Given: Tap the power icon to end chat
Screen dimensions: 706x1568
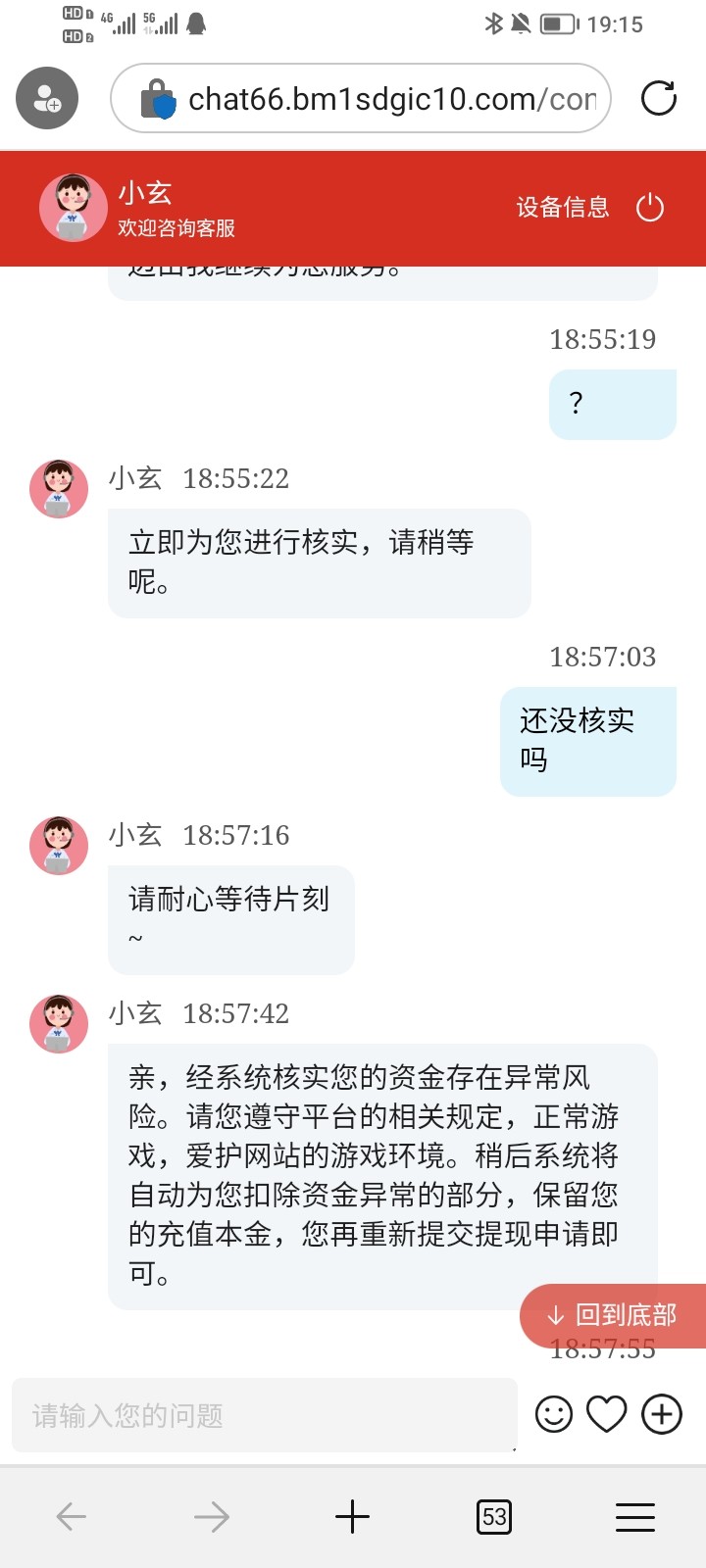Looking at the screenshot, I should pyautogui.click(x=650, y=208).
